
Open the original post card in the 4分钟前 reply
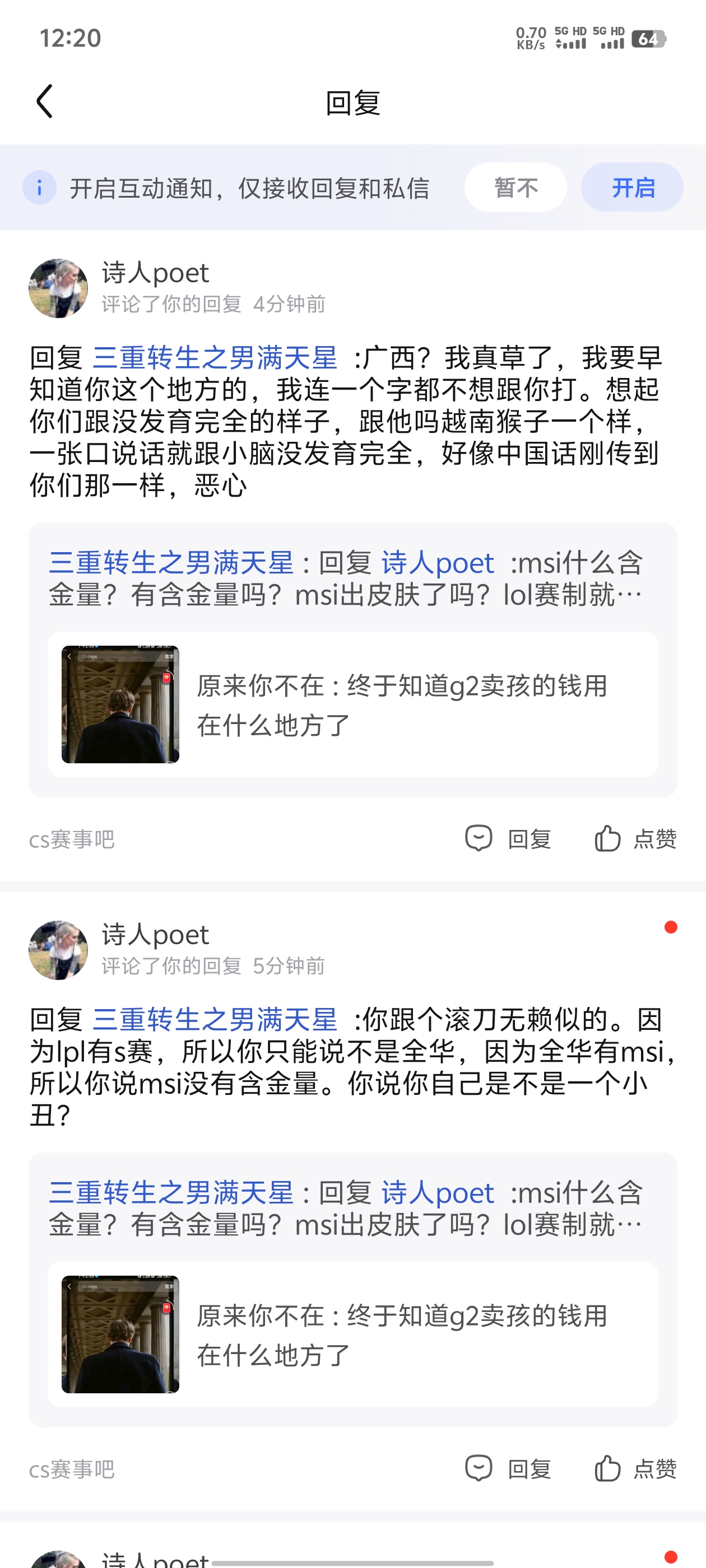click(x=352, y=704)
